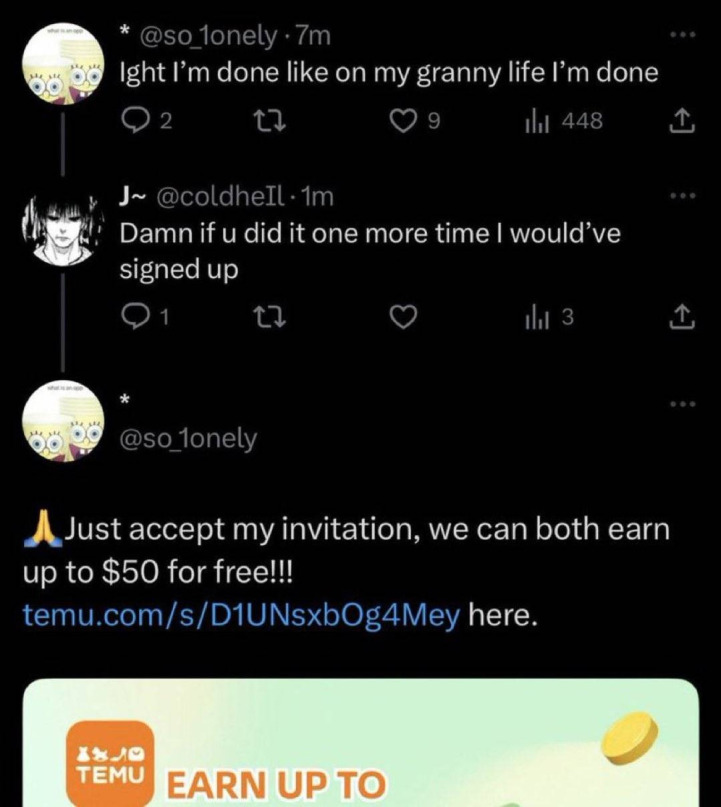Open the Temu "Earn up to" preview card
The width and height of the screenshot is (721, 807).
360,745
